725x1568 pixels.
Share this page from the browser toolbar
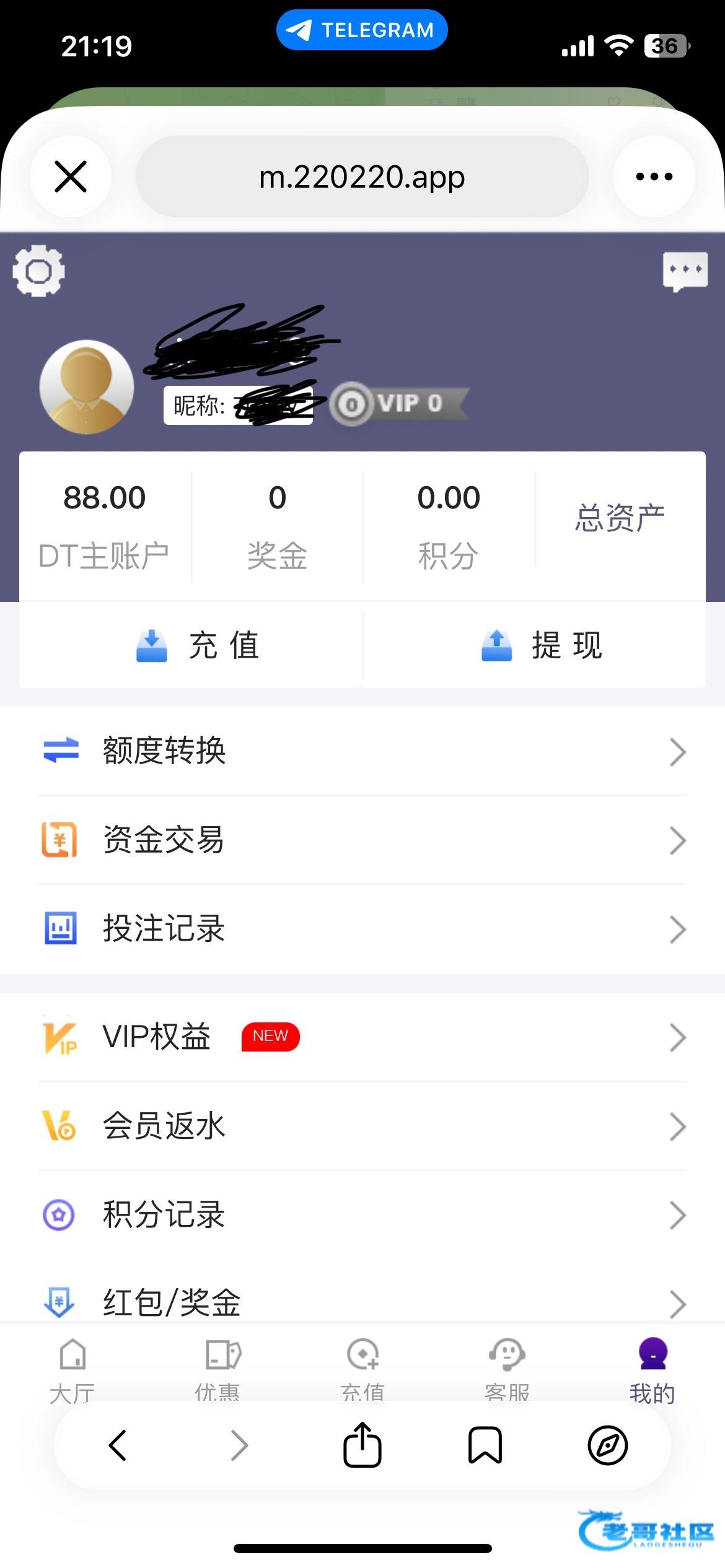click(362, 1445)
